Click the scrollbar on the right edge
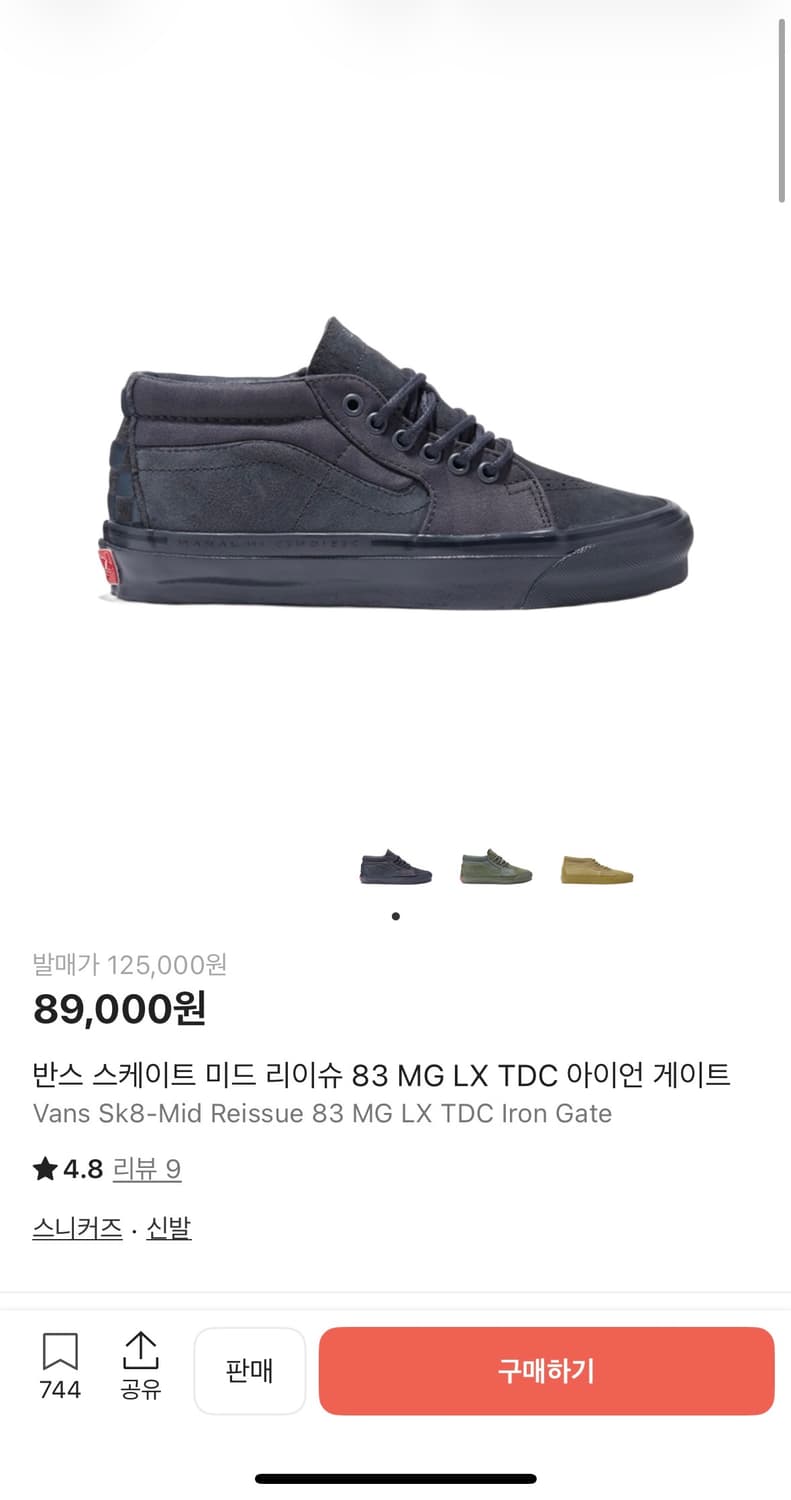The image size is (791, 1500). click(783, 110)
